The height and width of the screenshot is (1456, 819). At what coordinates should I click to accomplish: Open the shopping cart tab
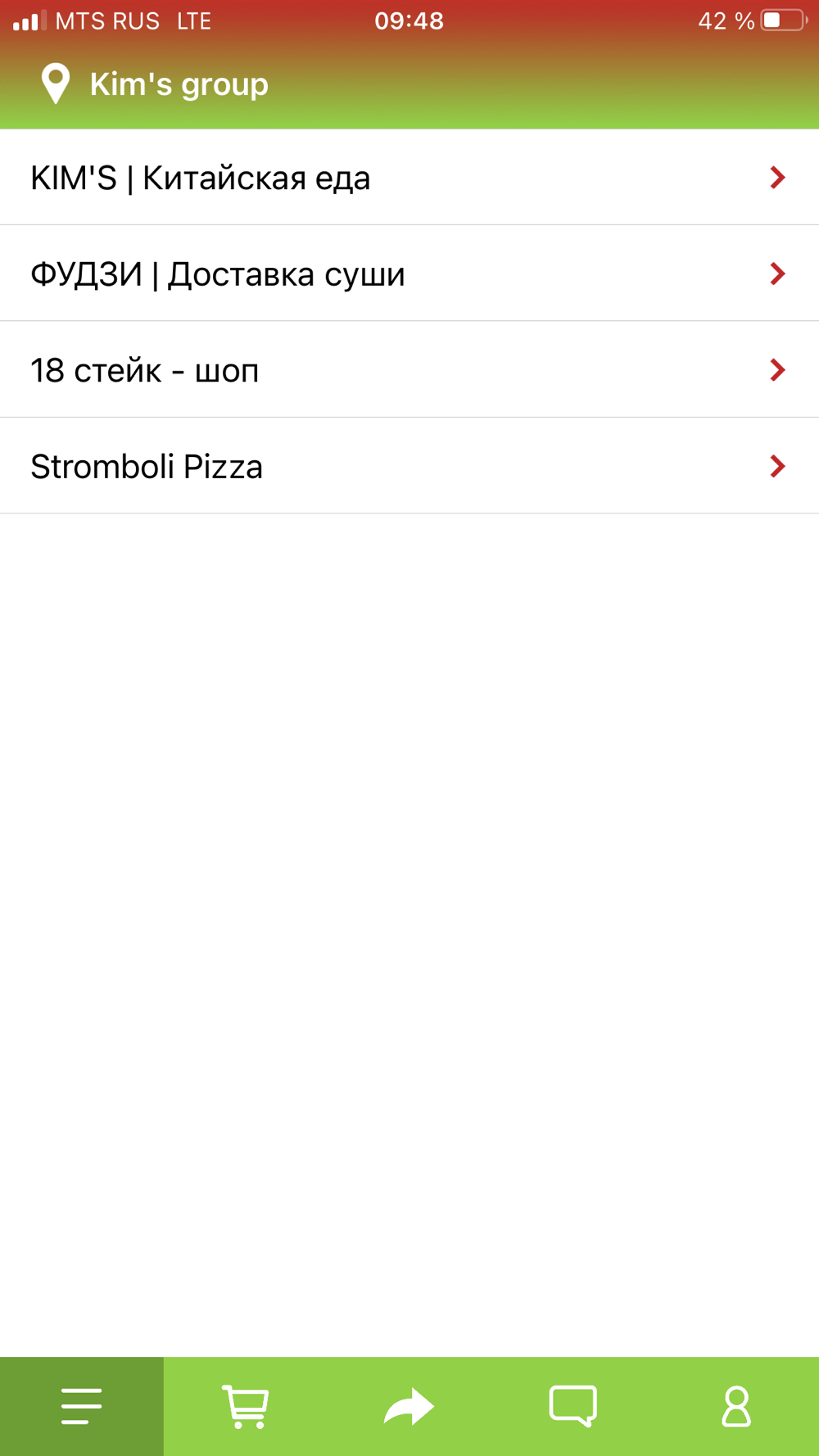click(x=245, y=1406)
